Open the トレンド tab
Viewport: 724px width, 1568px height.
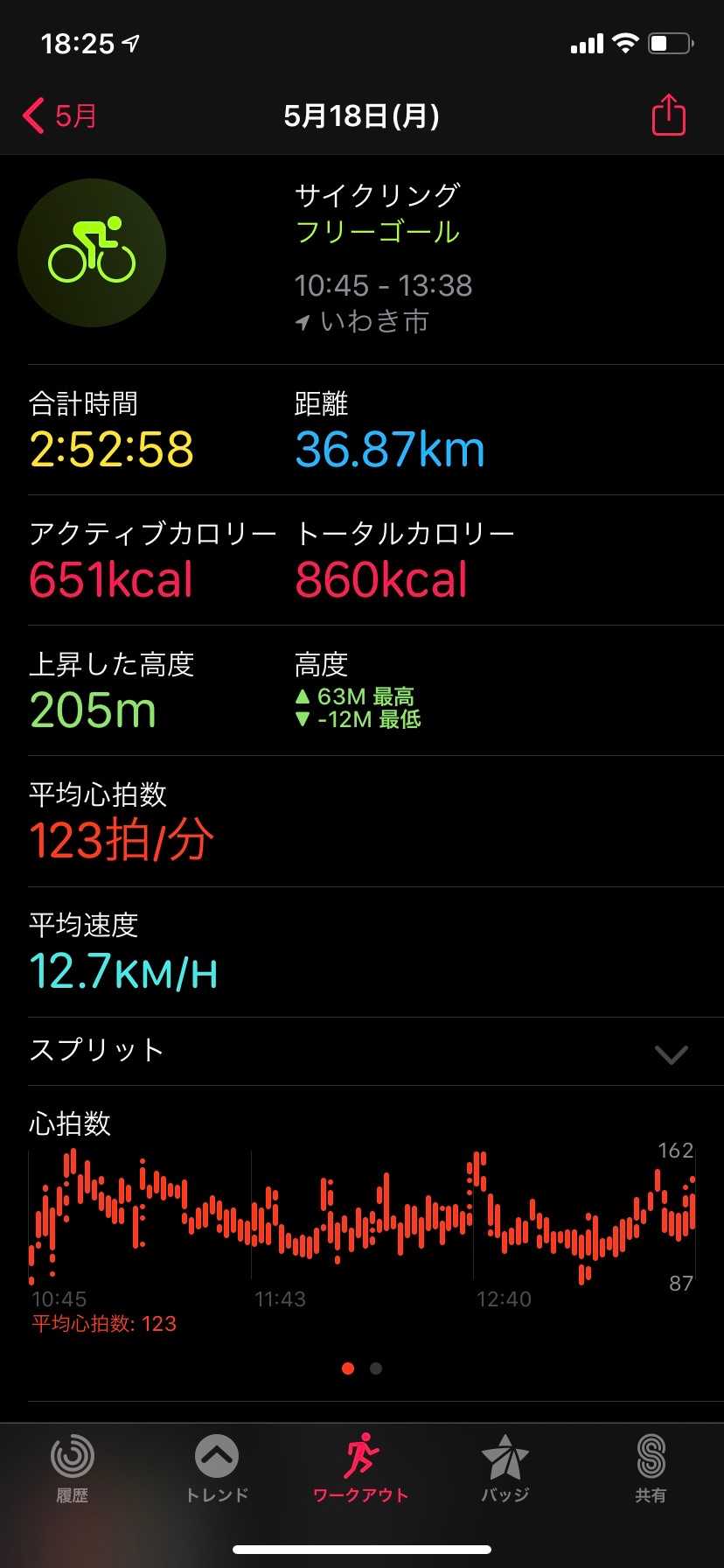(217, 1468)
